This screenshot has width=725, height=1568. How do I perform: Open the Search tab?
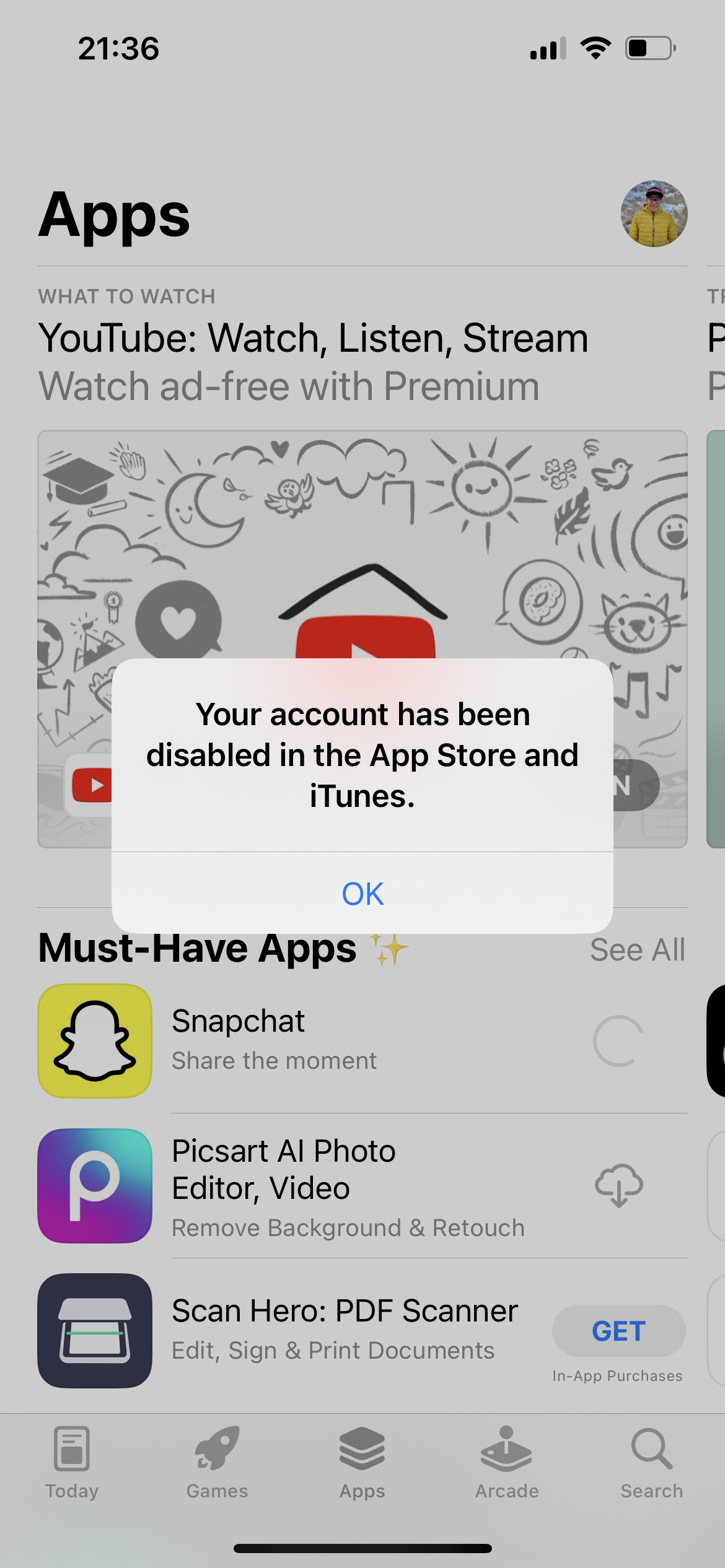click(x=652, y=1463)
